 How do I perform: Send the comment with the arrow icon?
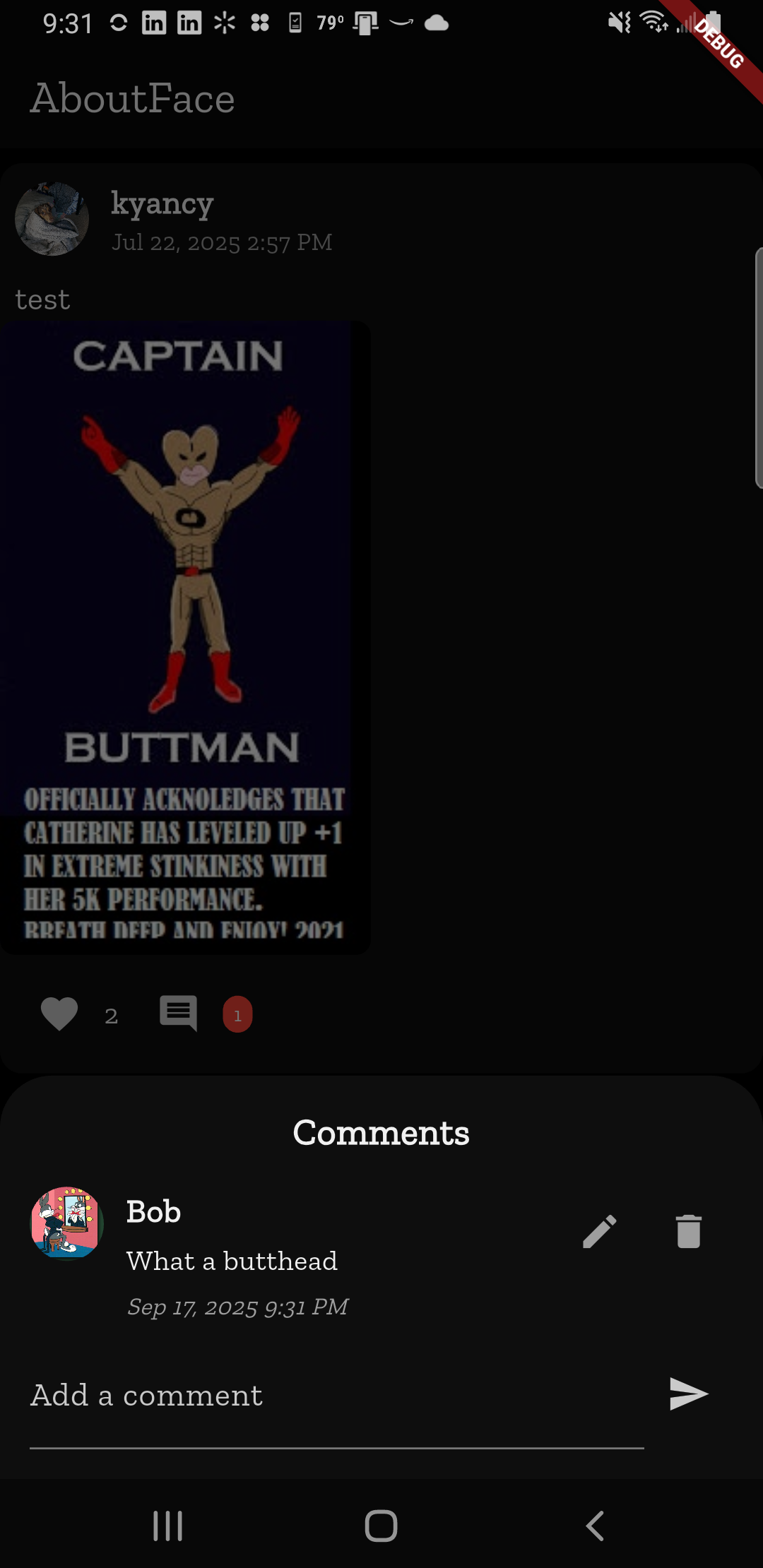[x=689, y=1394]
